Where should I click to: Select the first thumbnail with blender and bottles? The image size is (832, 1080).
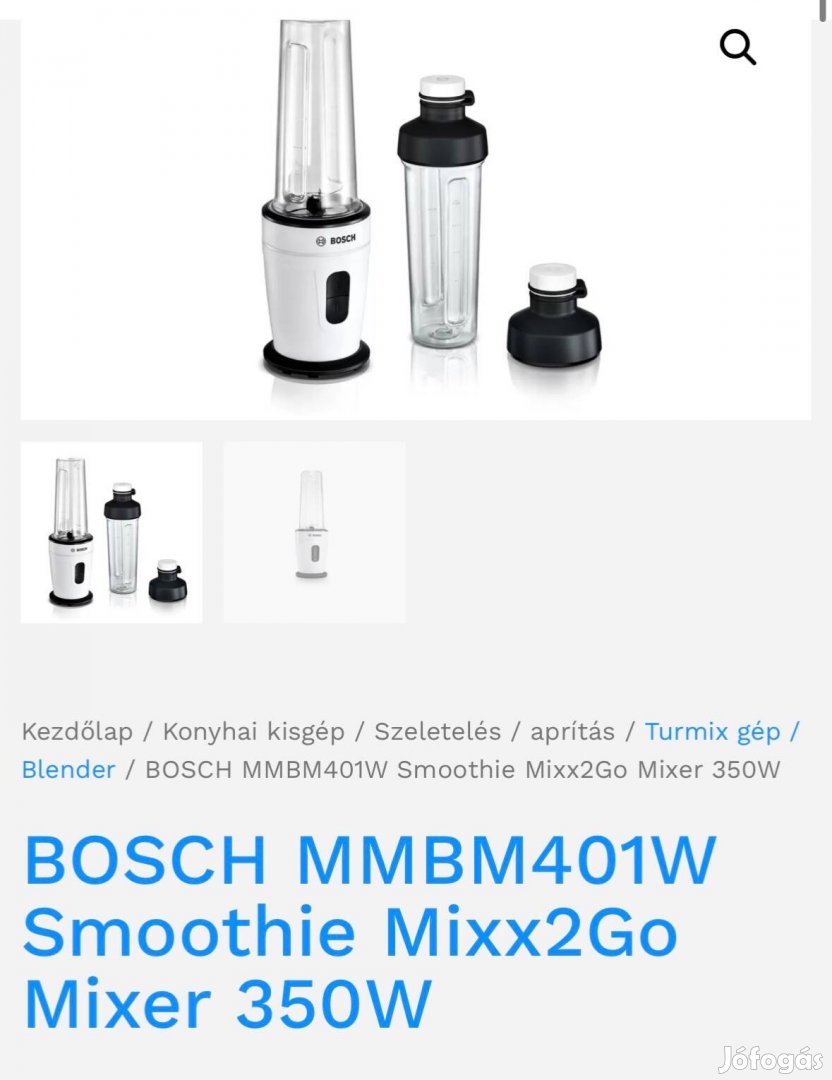point(111,532)
